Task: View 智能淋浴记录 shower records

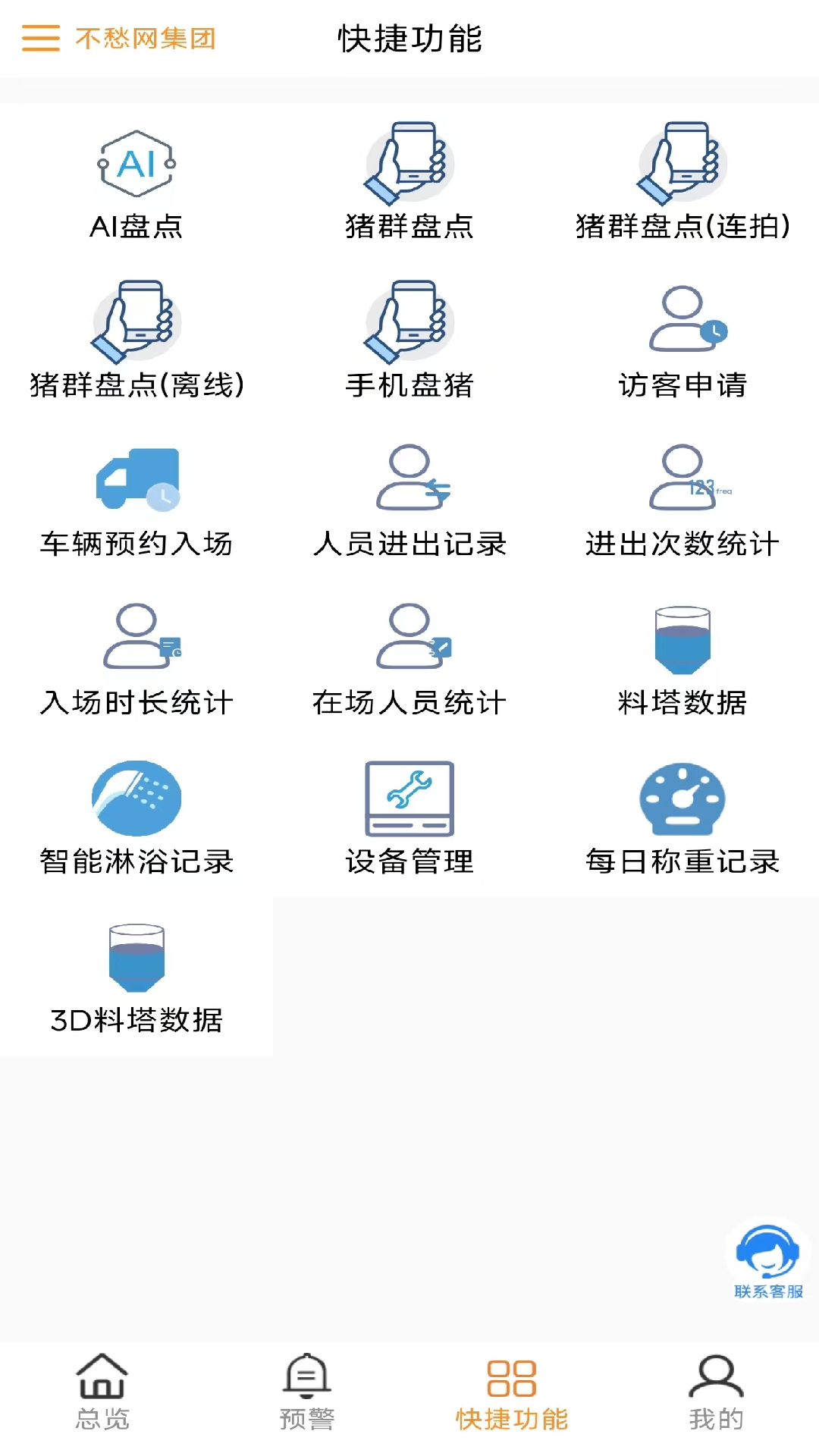Action: tap(136, 819)
